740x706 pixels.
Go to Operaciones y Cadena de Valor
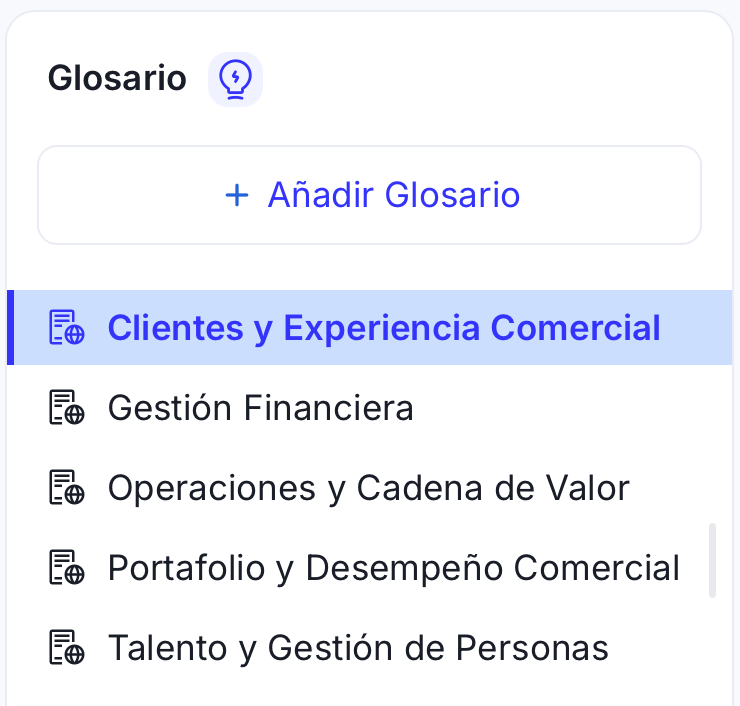[368, 488]
